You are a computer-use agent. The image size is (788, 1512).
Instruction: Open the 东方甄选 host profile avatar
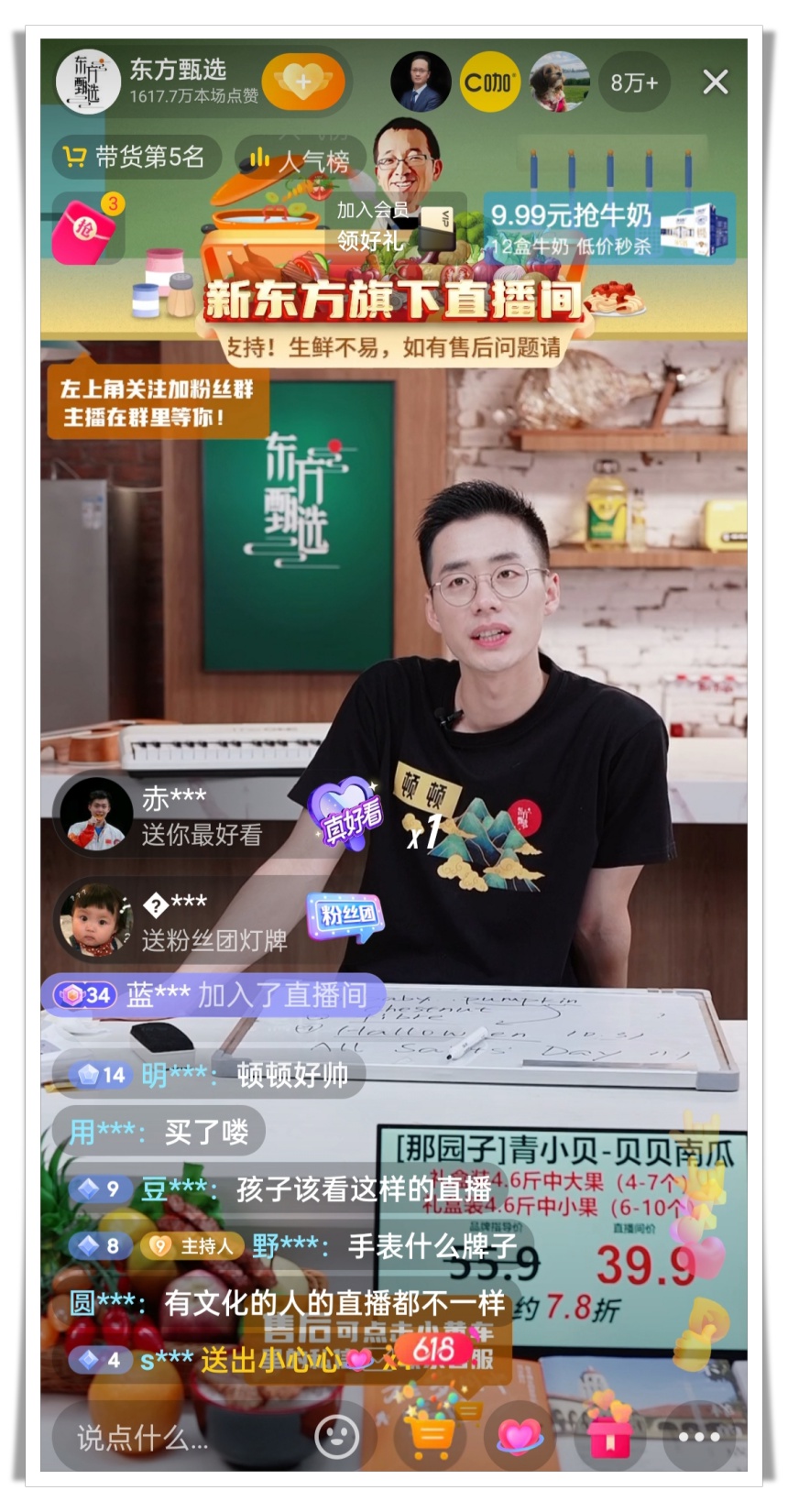88,82
